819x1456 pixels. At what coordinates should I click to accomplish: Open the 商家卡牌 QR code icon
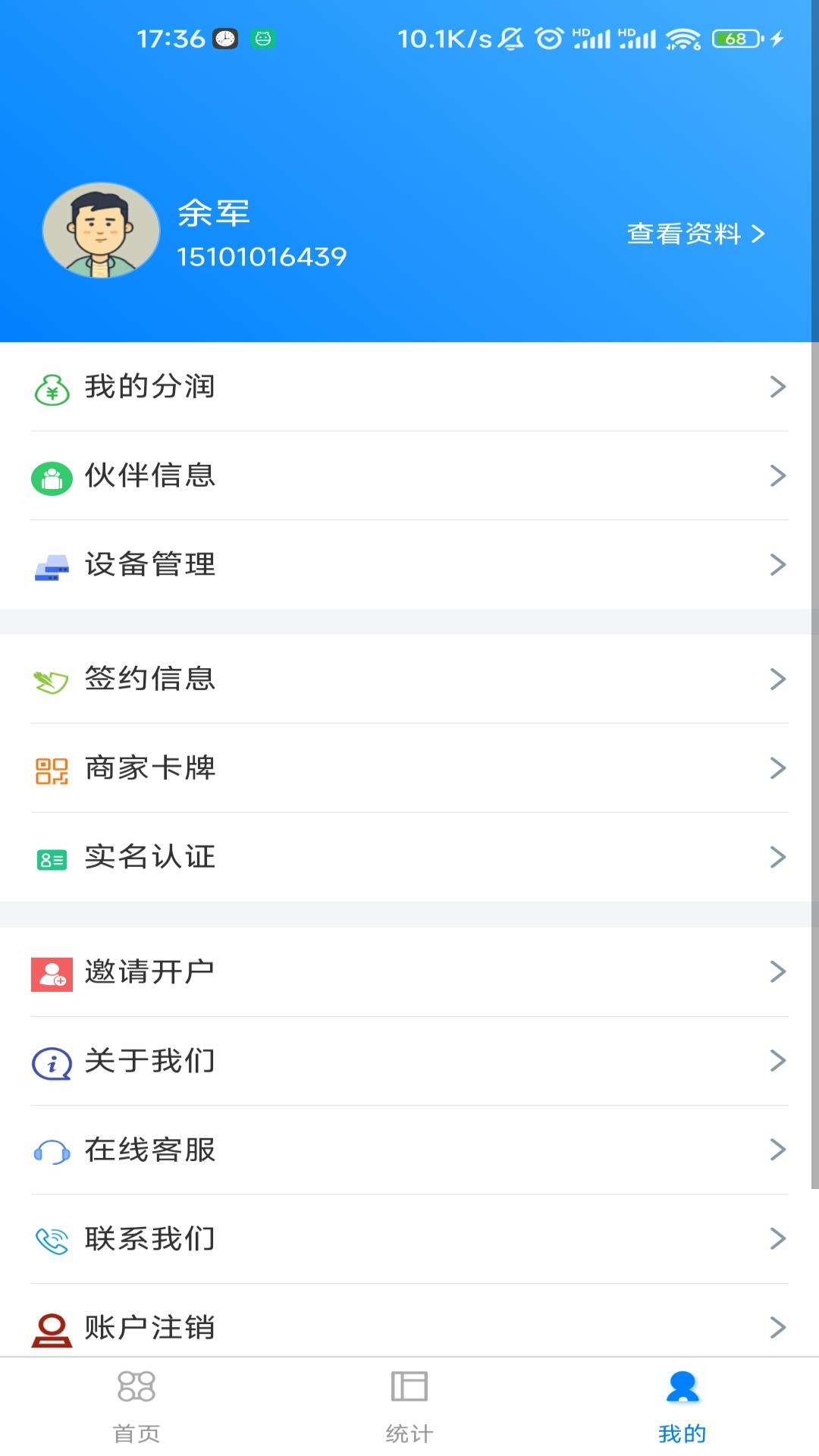pyautogui.click(x=50, y=768)
